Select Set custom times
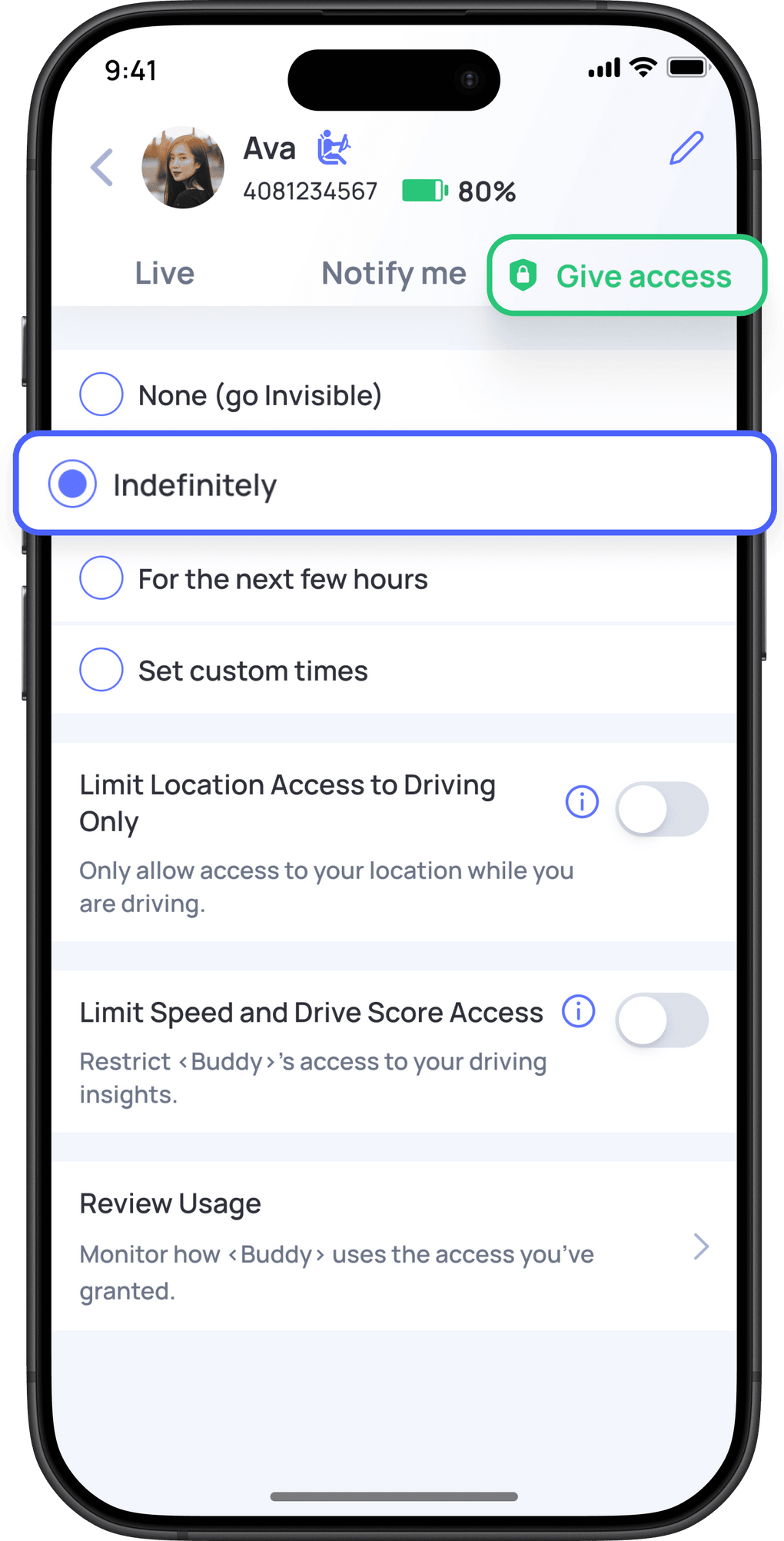 pos(101,669)
